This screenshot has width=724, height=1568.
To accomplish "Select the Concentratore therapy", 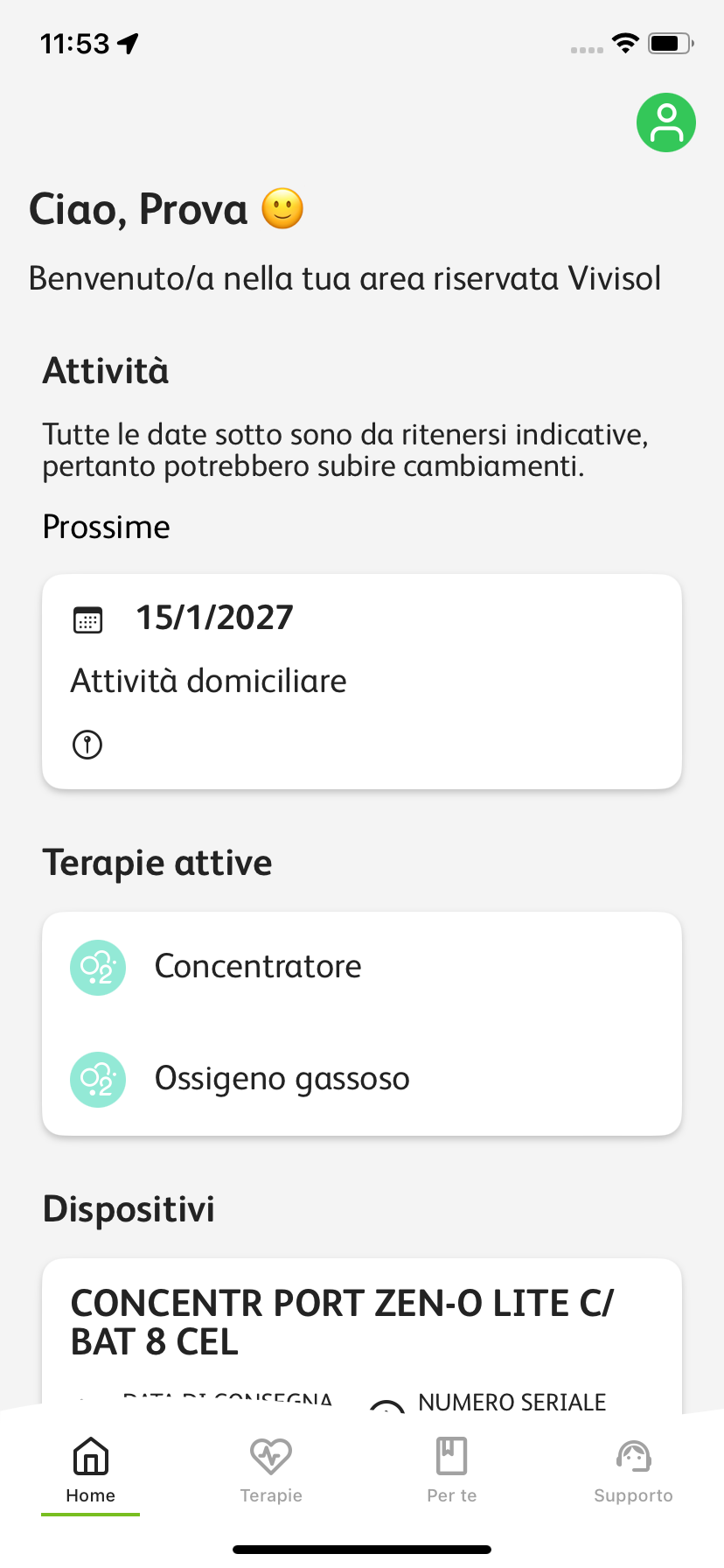I will coord(258,967).
